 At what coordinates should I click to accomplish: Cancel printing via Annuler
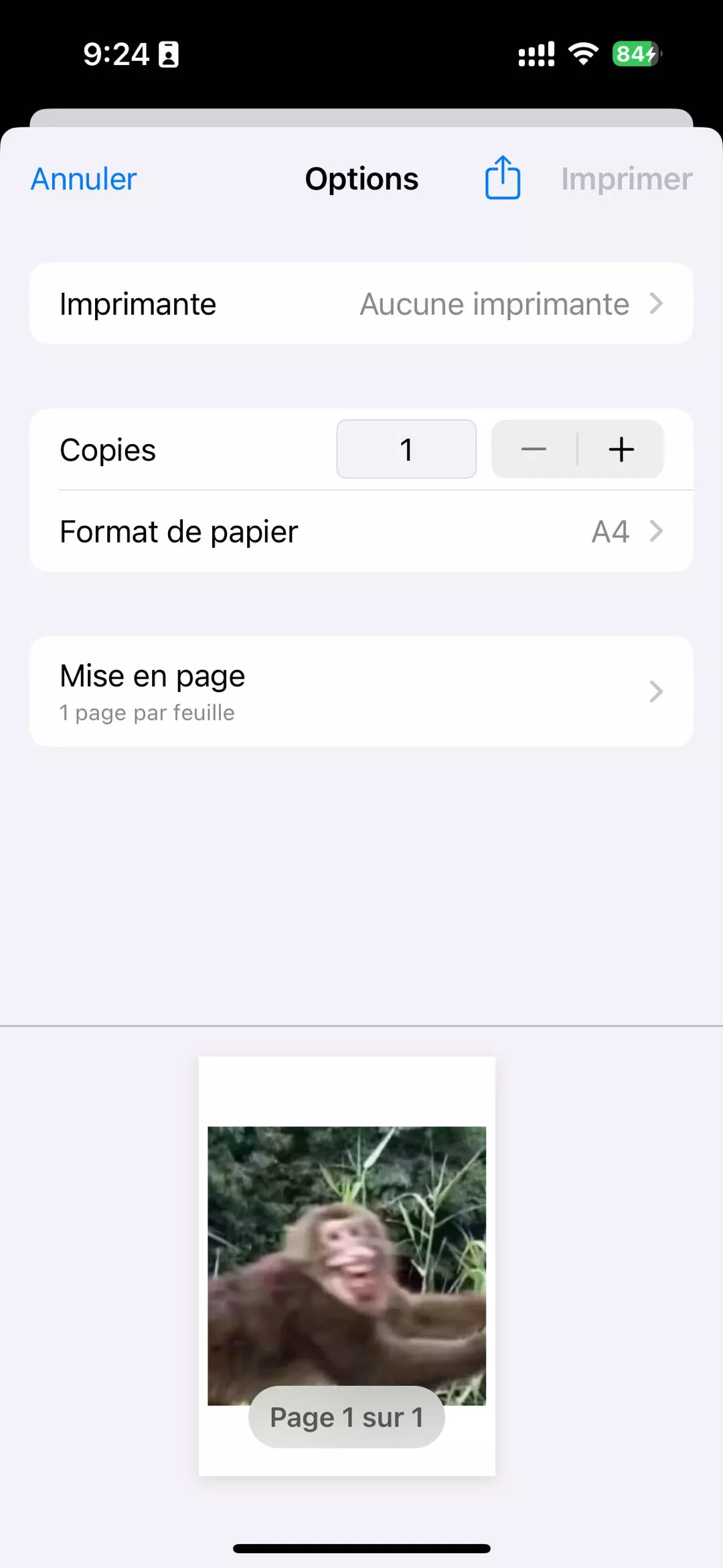coord(82,178)
